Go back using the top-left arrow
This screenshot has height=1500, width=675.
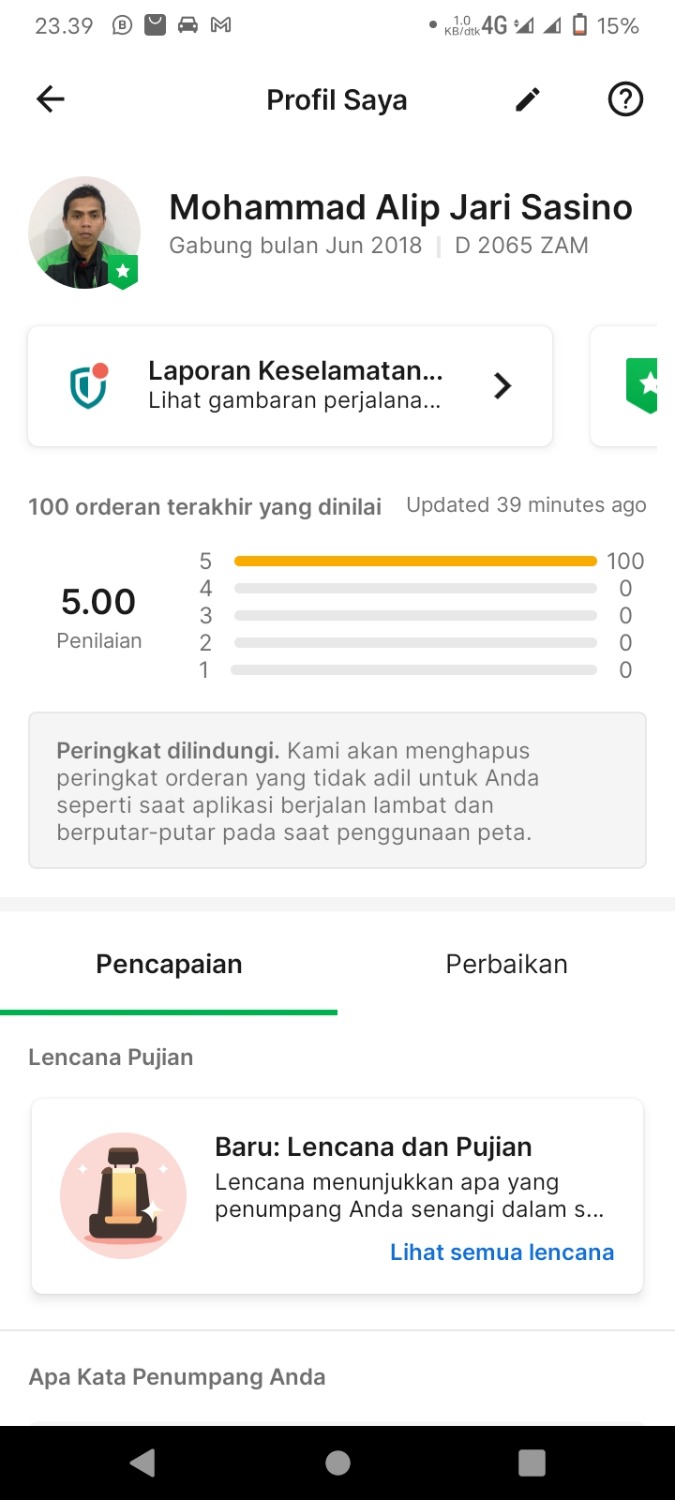point(50,99)
